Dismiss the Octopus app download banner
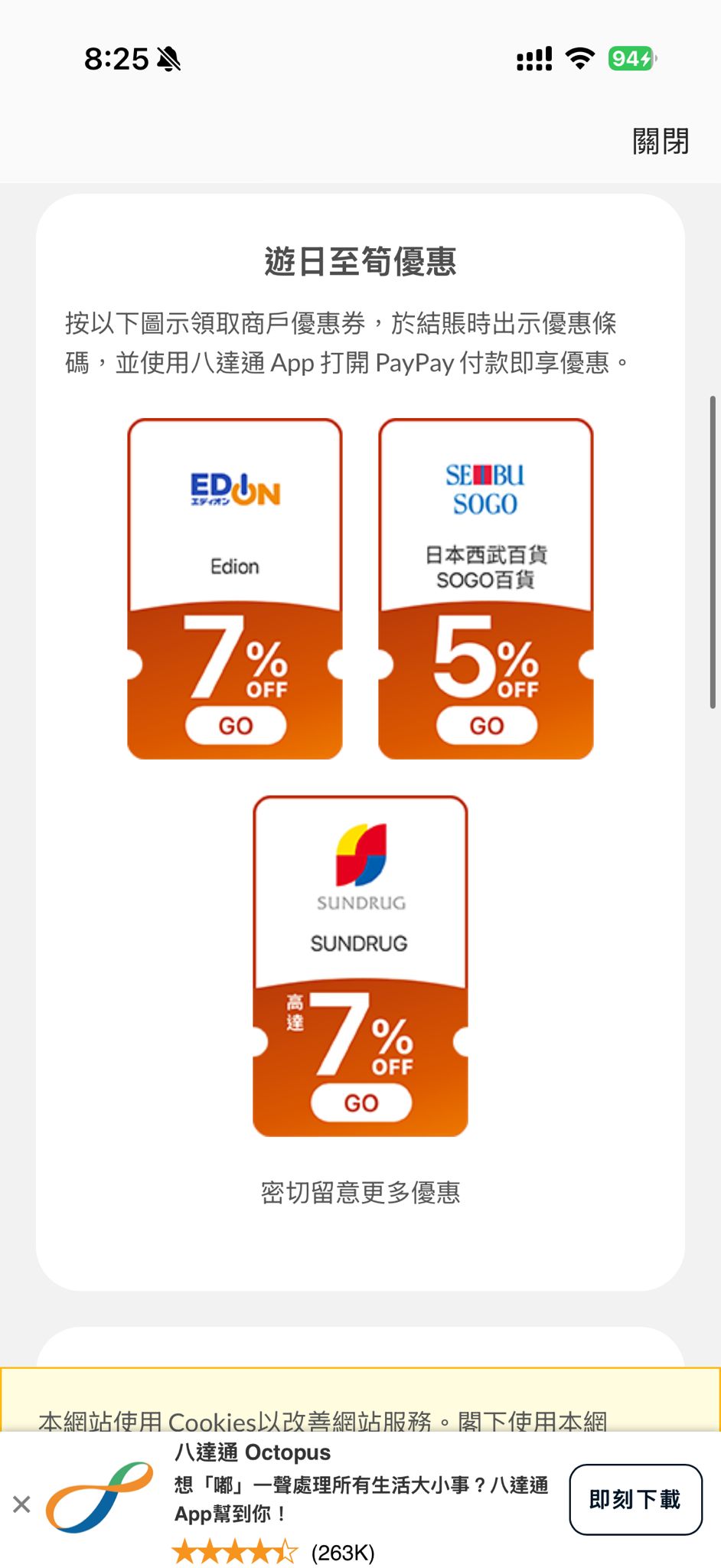 [21, 1504]
